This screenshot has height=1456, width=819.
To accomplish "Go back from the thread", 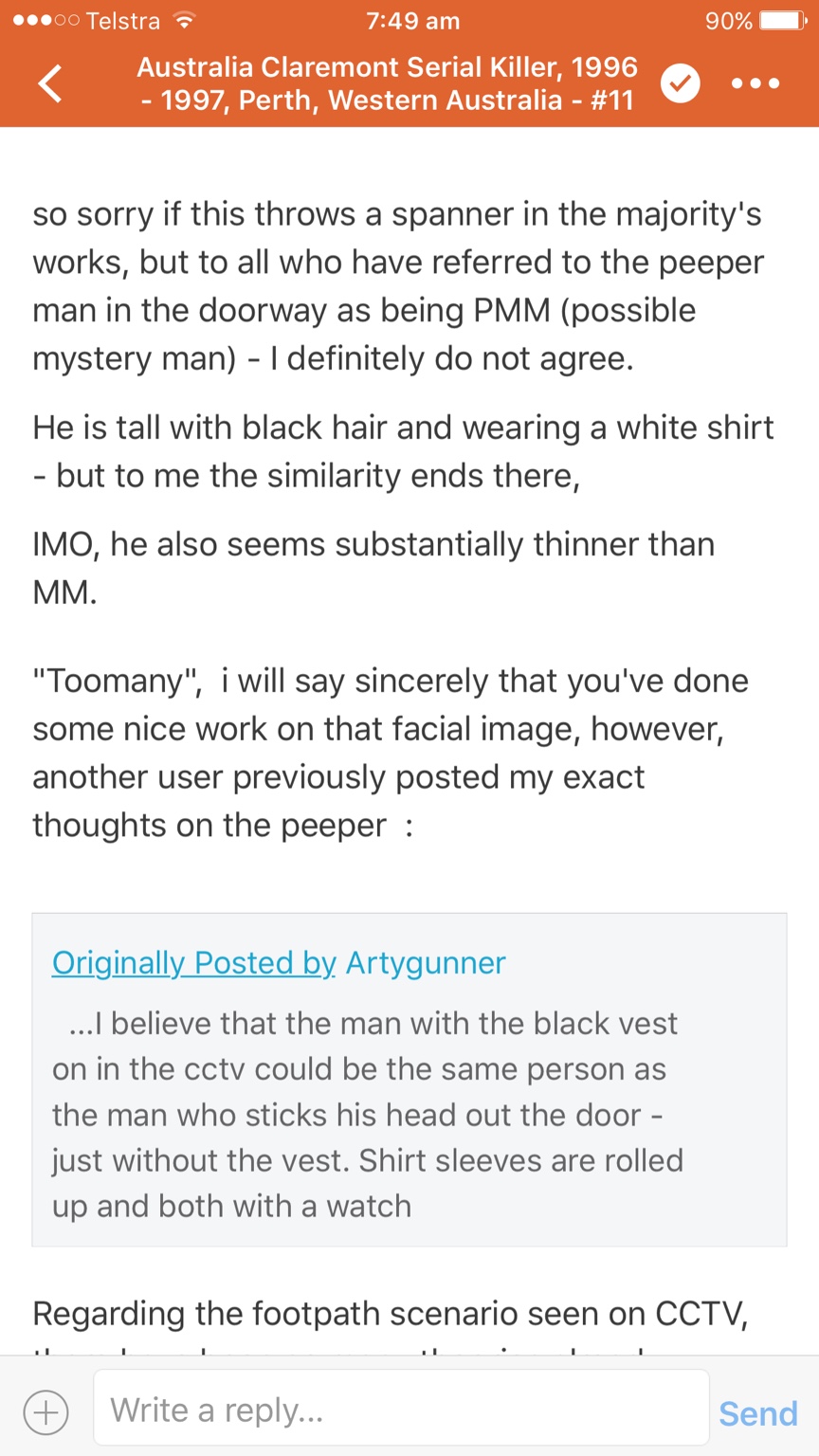I will click(x=50, y=83).
